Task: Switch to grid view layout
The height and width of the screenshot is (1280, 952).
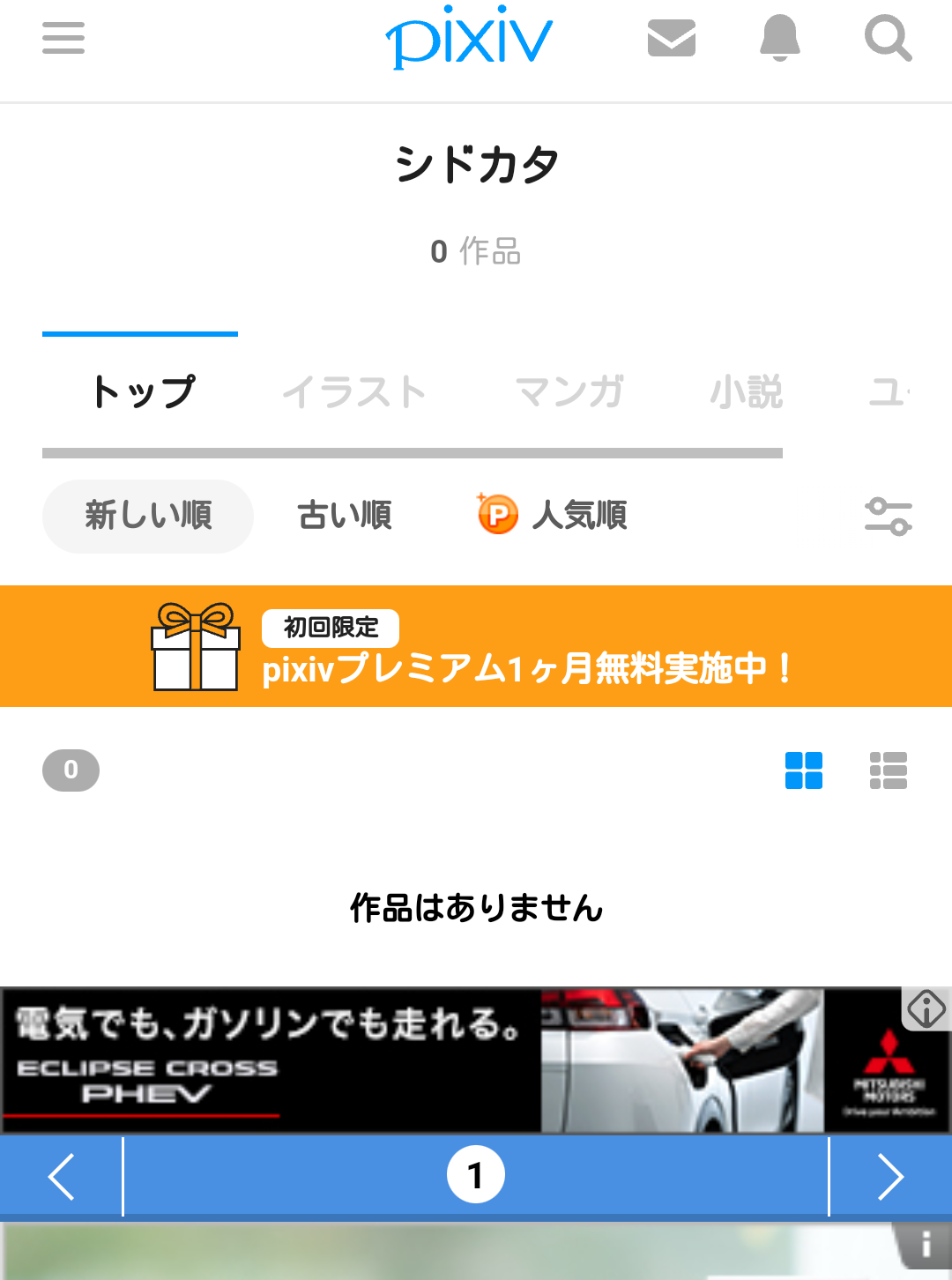Action: point(804,770)
